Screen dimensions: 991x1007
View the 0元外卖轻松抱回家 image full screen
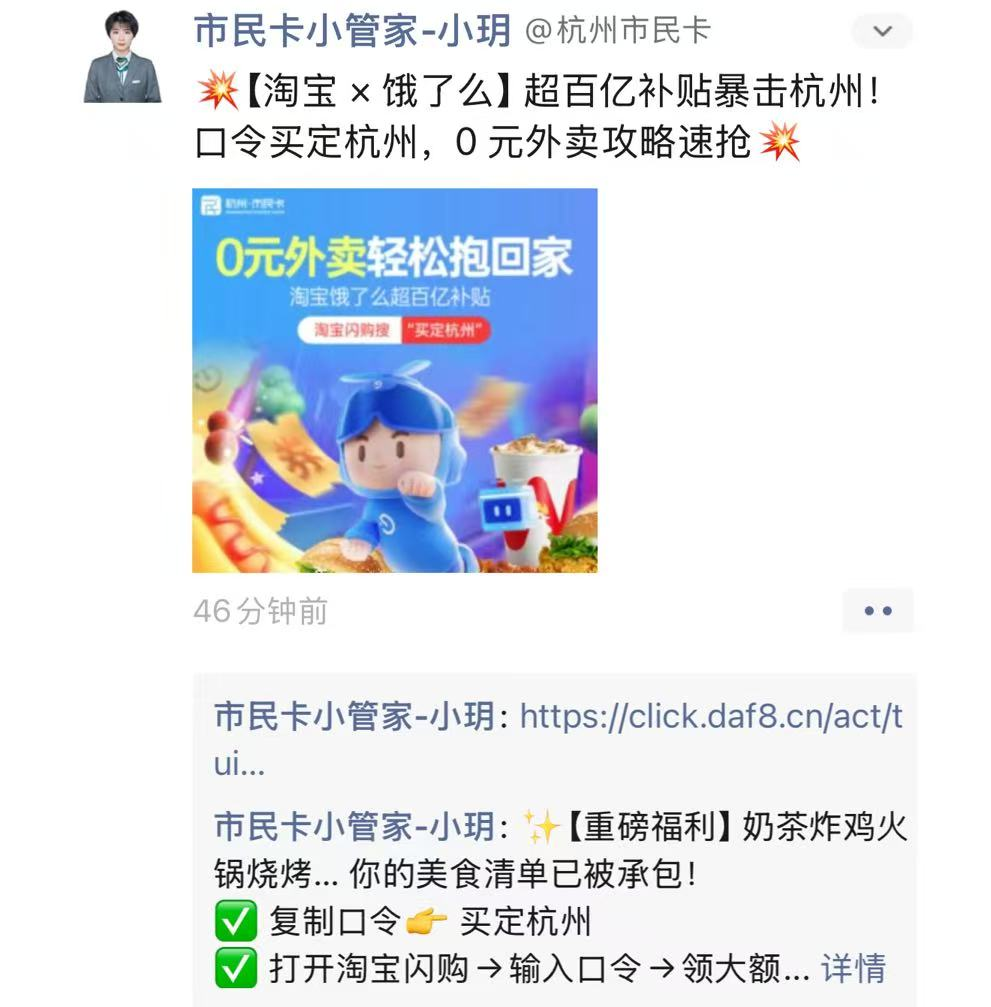394,380
